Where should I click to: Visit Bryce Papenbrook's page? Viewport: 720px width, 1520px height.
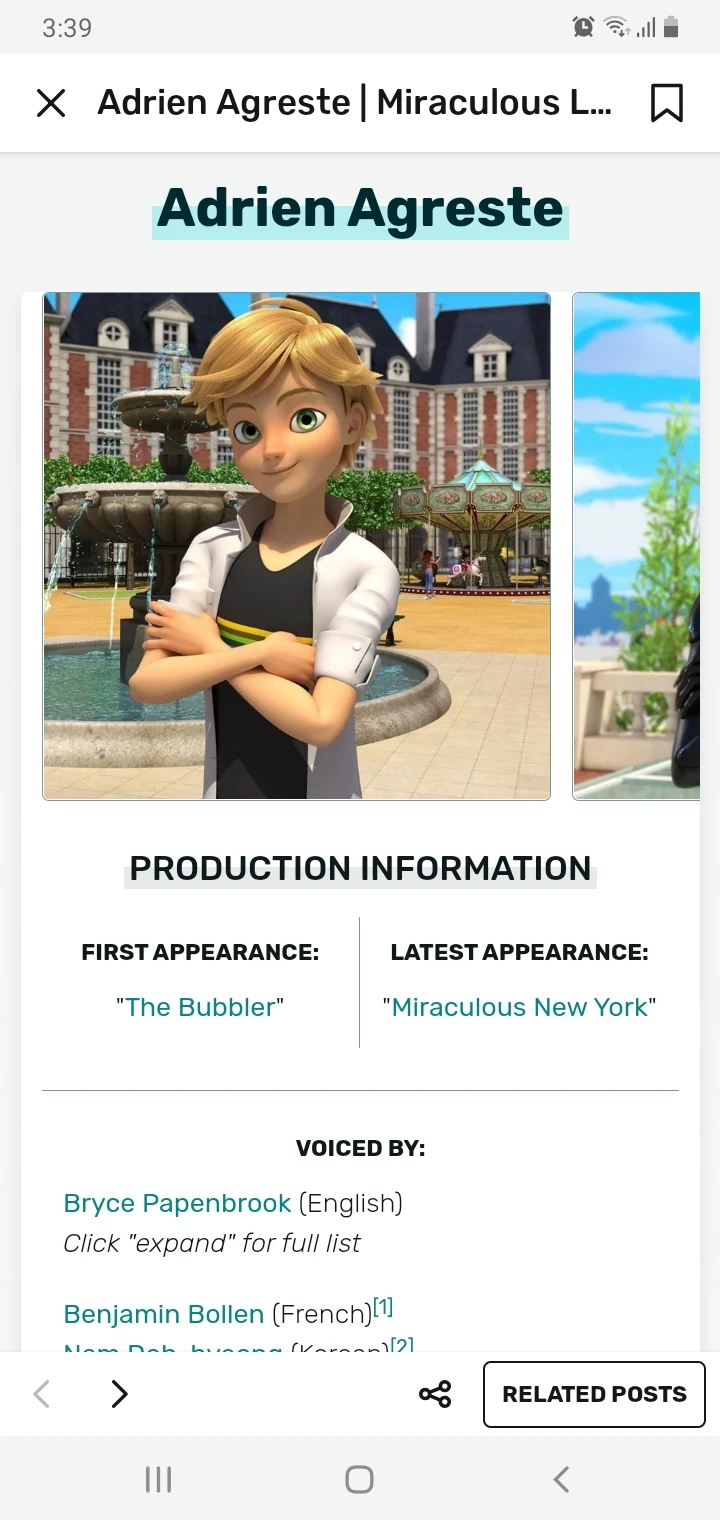tap(177, 1203)
